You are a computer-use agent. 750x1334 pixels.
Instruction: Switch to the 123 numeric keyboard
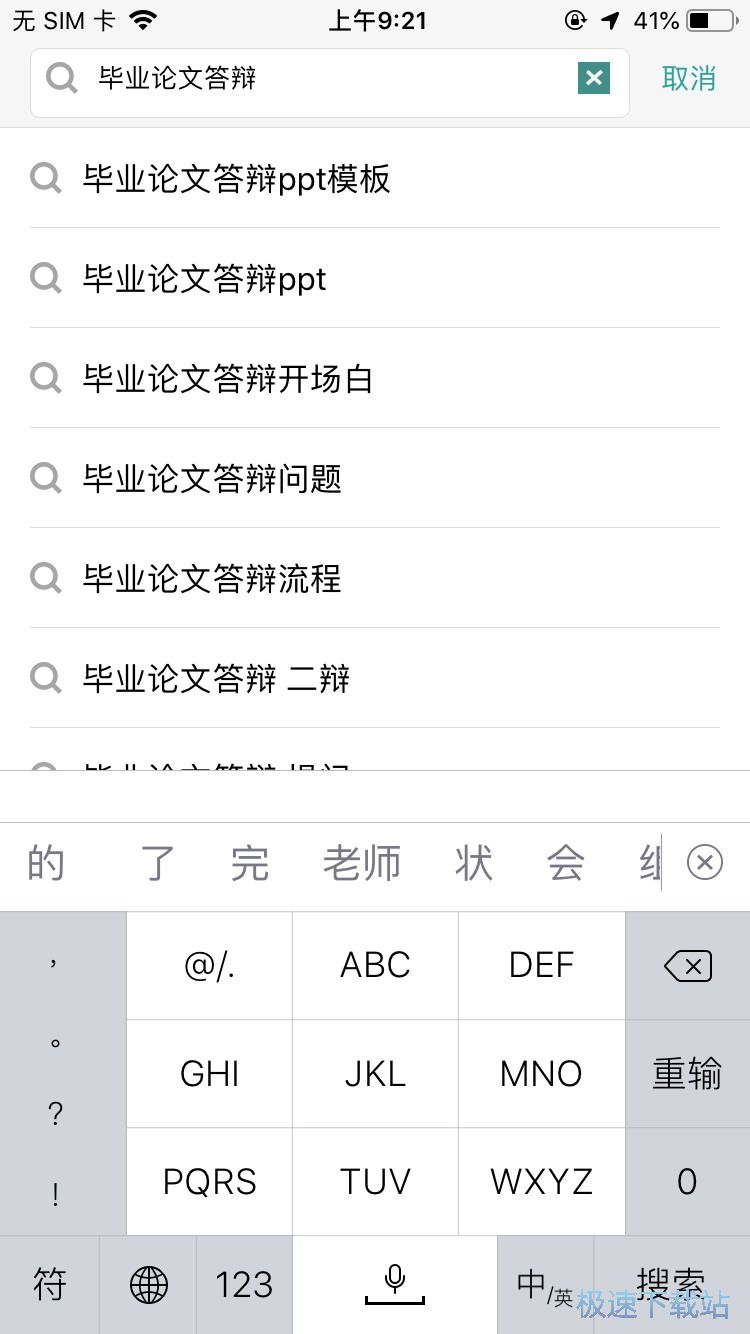[x=244, y=1285]
